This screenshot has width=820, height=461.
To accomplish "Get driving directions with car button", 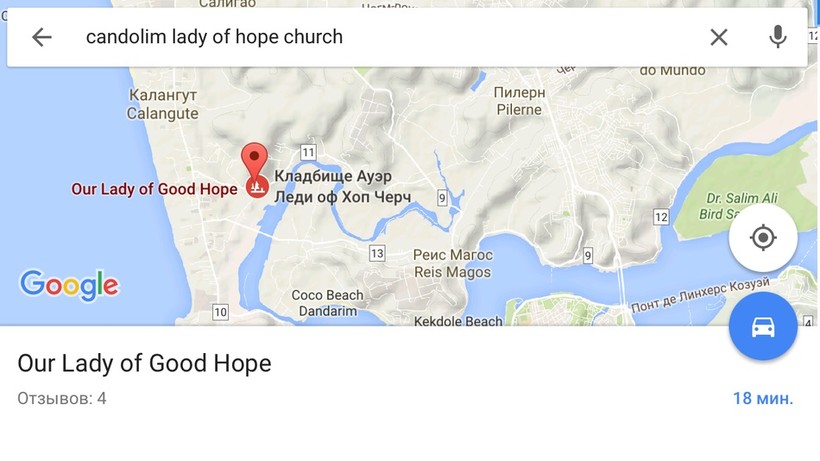I will click(763, 327).
